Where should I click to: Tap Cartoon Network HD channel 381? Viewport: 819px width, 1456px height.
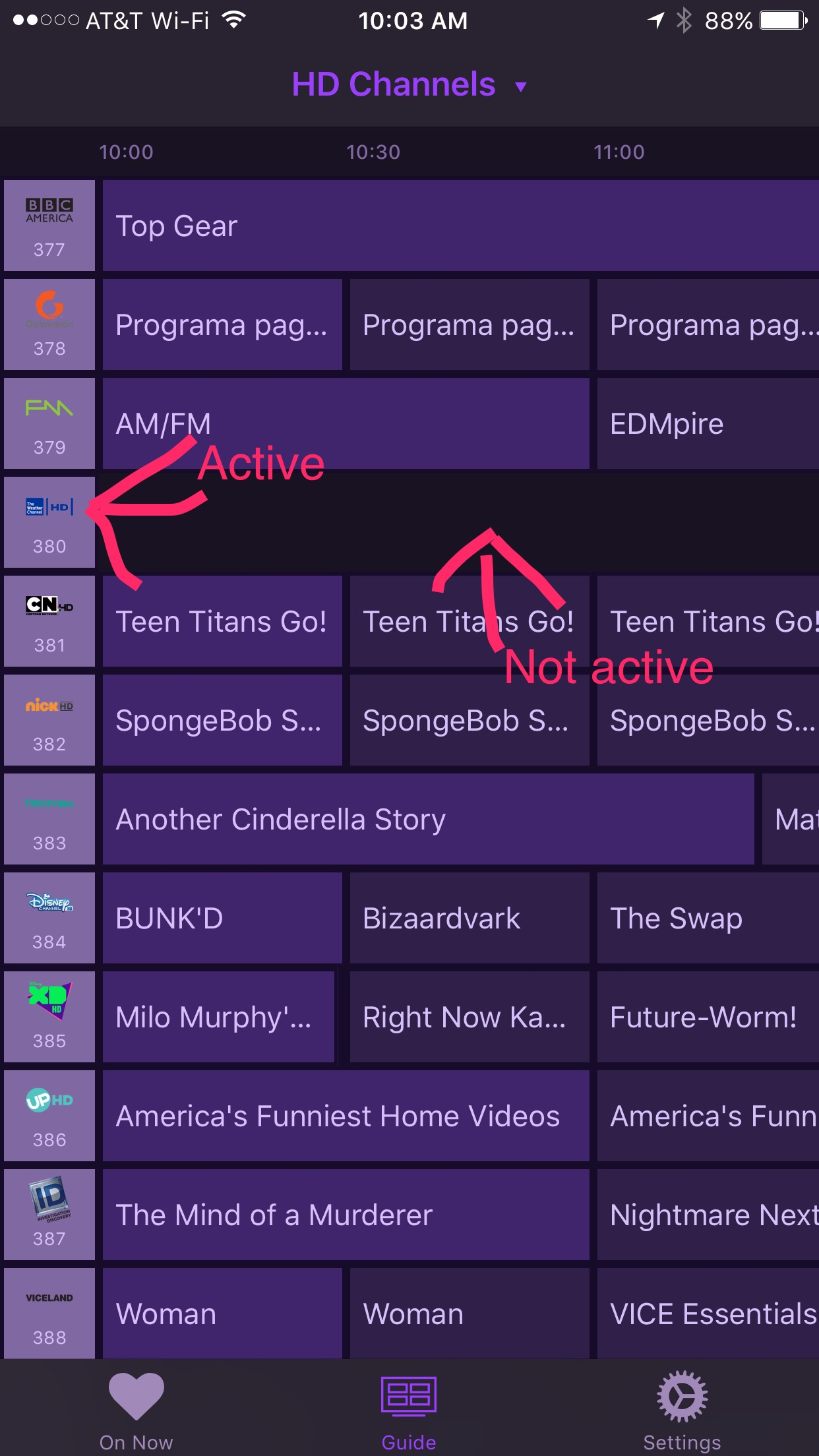49,621
